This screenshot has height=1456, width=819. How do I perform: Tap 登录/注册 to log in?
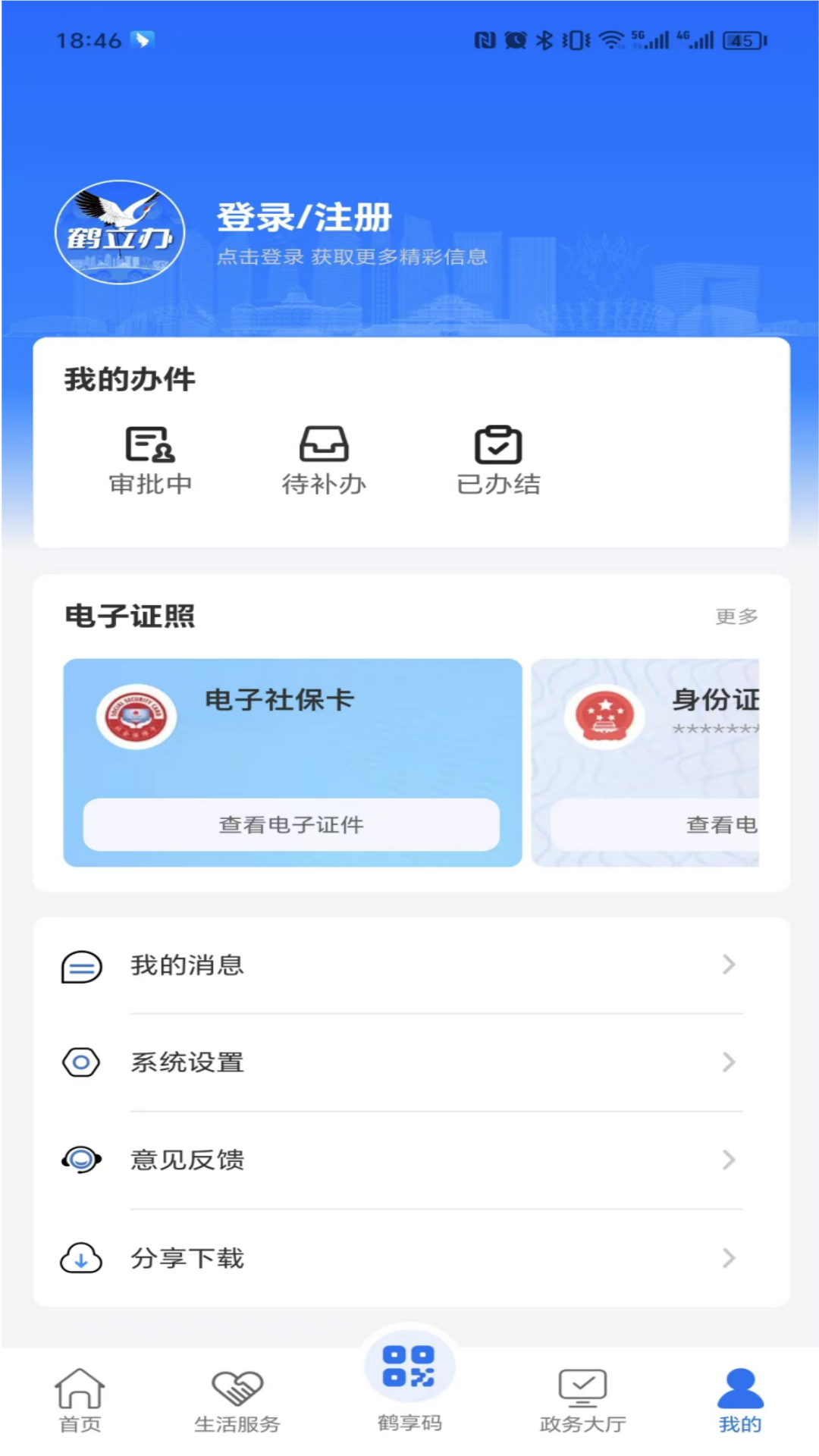pos(304,218)
